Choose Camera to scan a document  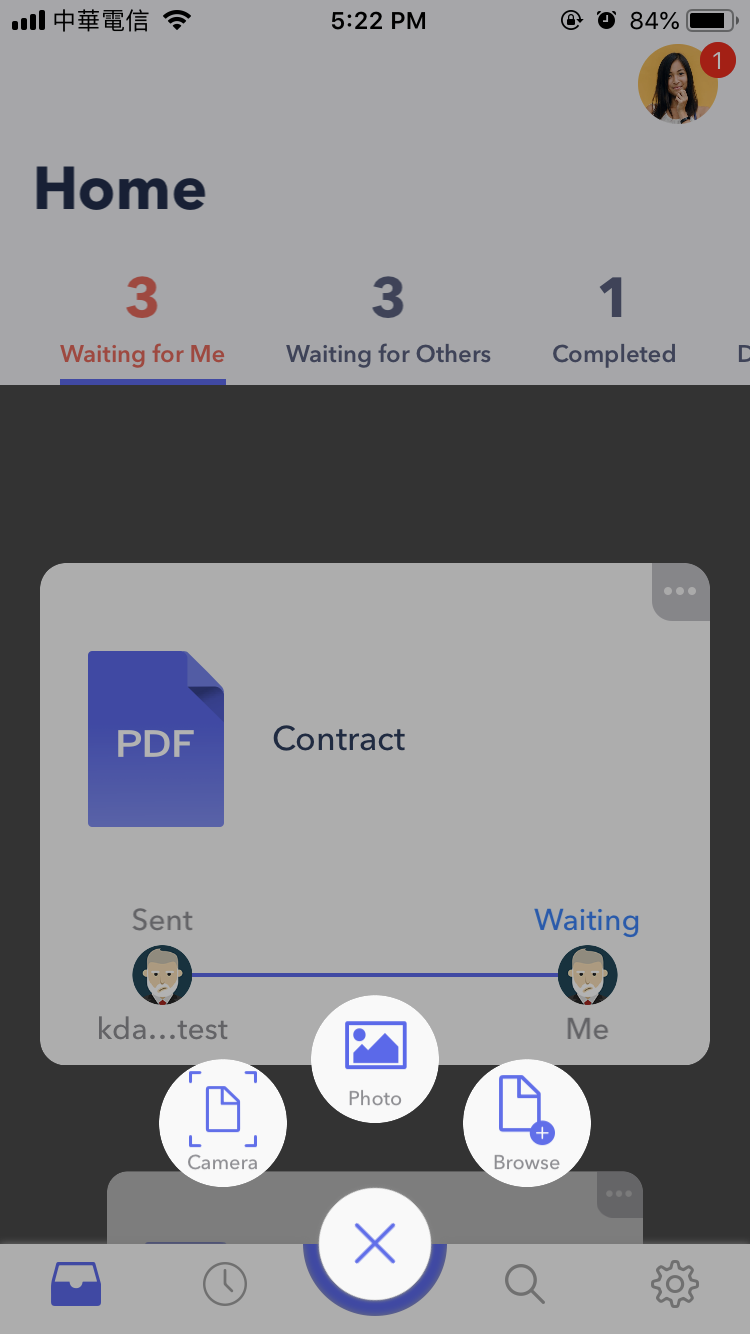coord(223,1122)
